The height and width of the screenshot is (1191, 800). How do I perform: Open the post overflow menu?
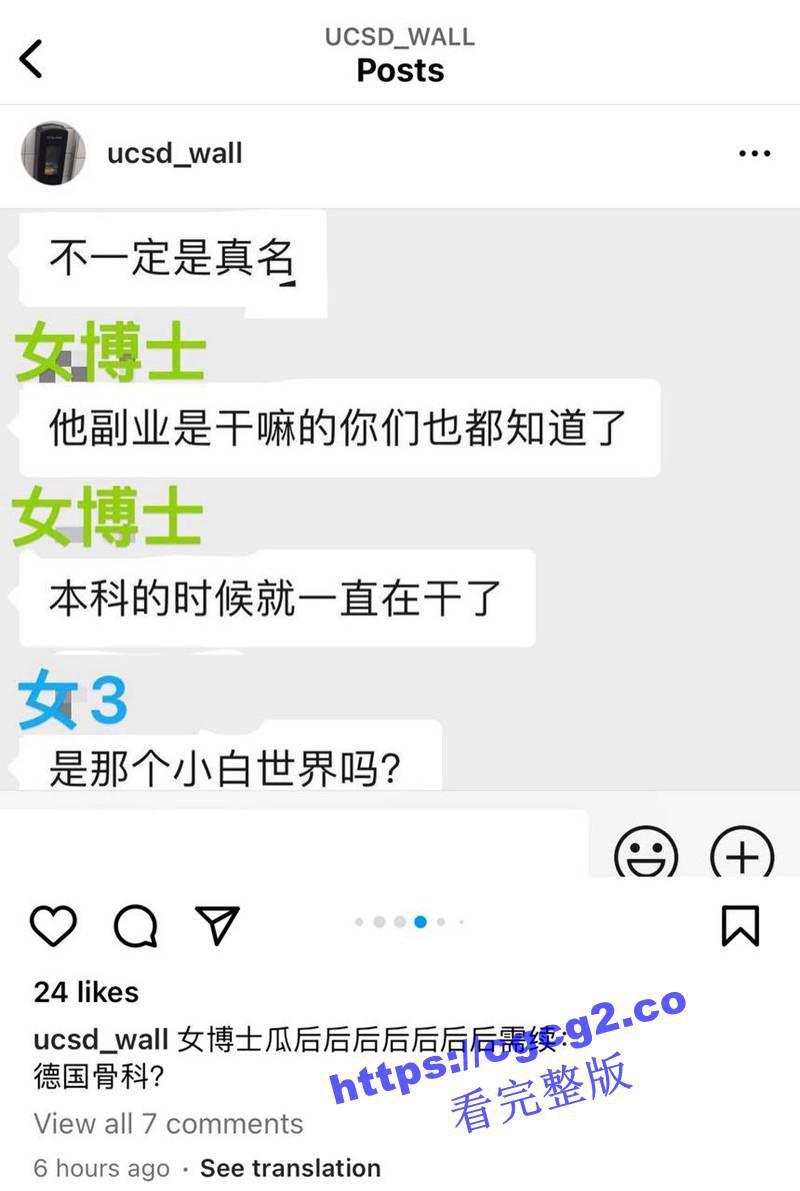754,154
